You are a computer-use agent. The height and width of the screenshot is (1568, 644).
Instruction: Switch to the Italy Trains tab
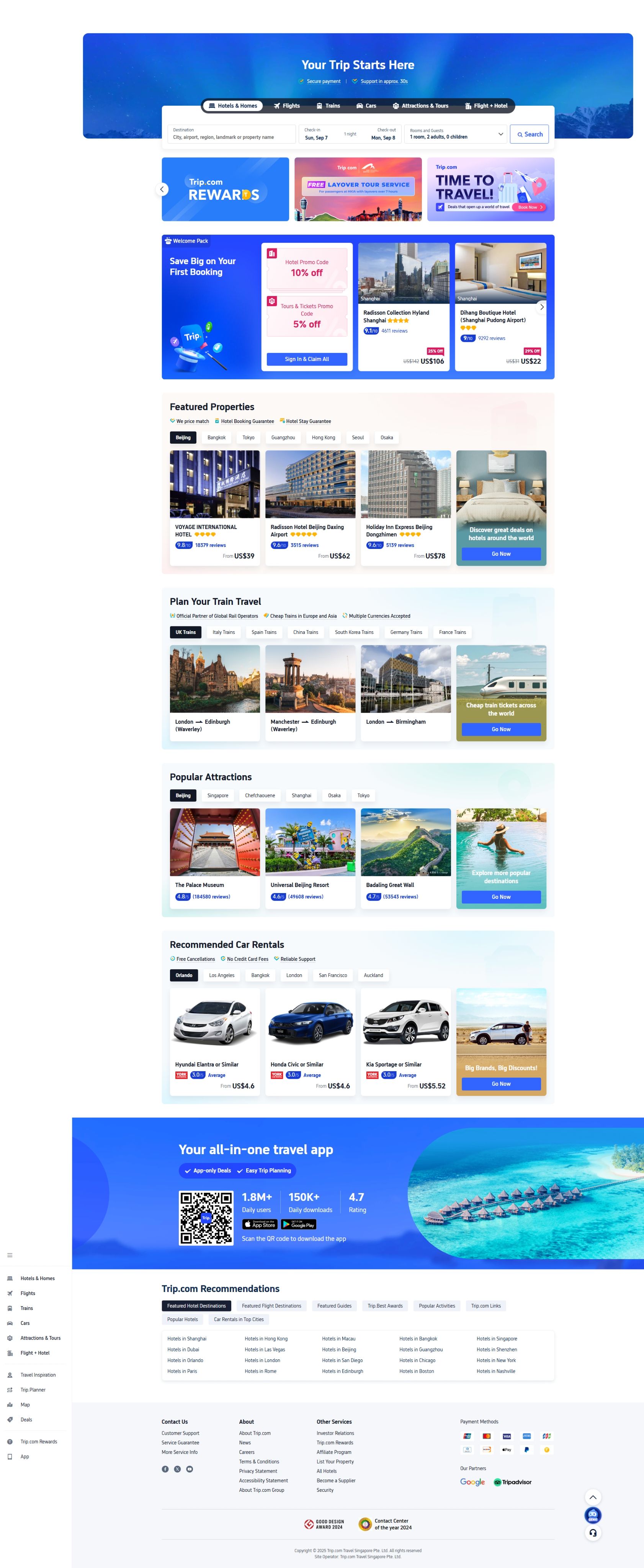point(223,632)
